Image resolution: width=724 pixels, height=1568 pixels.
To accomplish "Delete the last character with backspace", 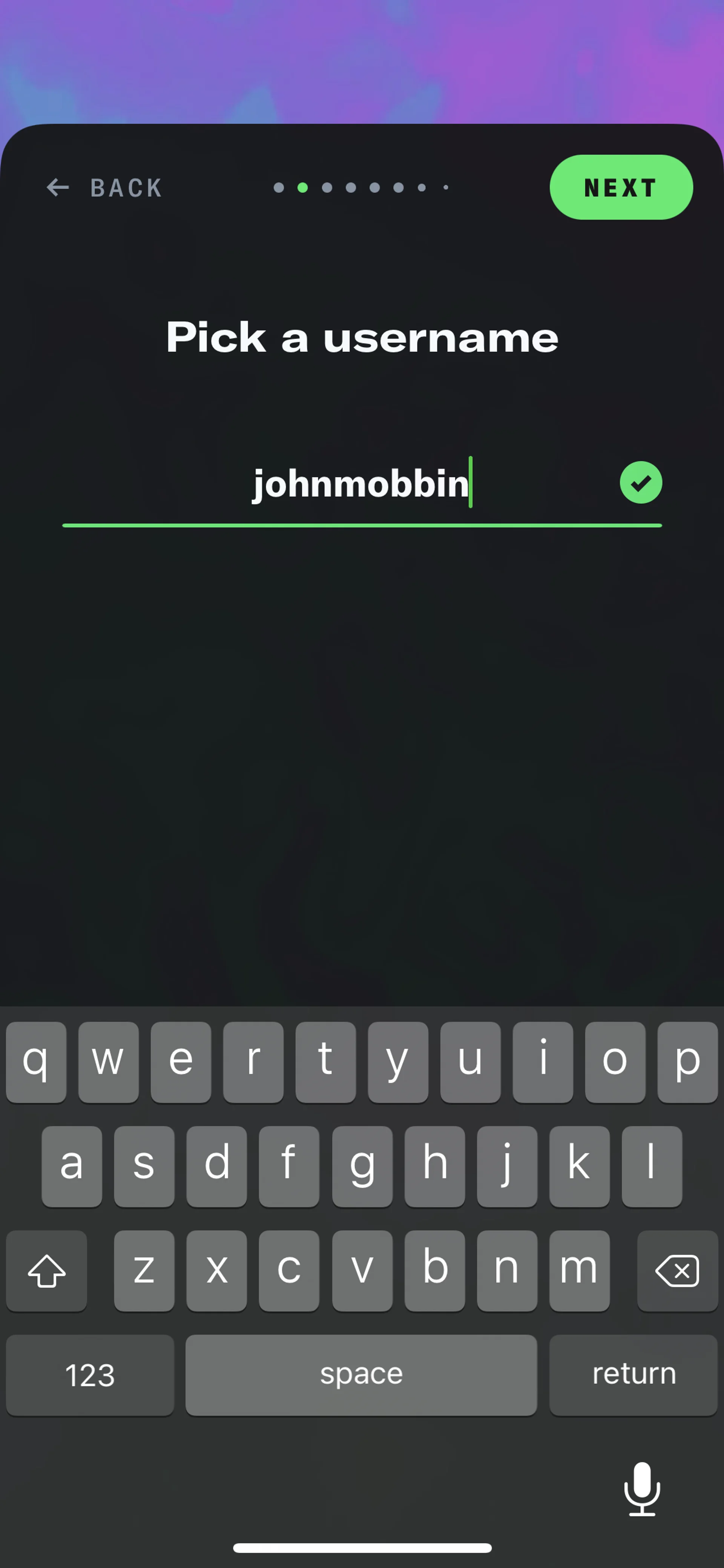I will 676,1270.
